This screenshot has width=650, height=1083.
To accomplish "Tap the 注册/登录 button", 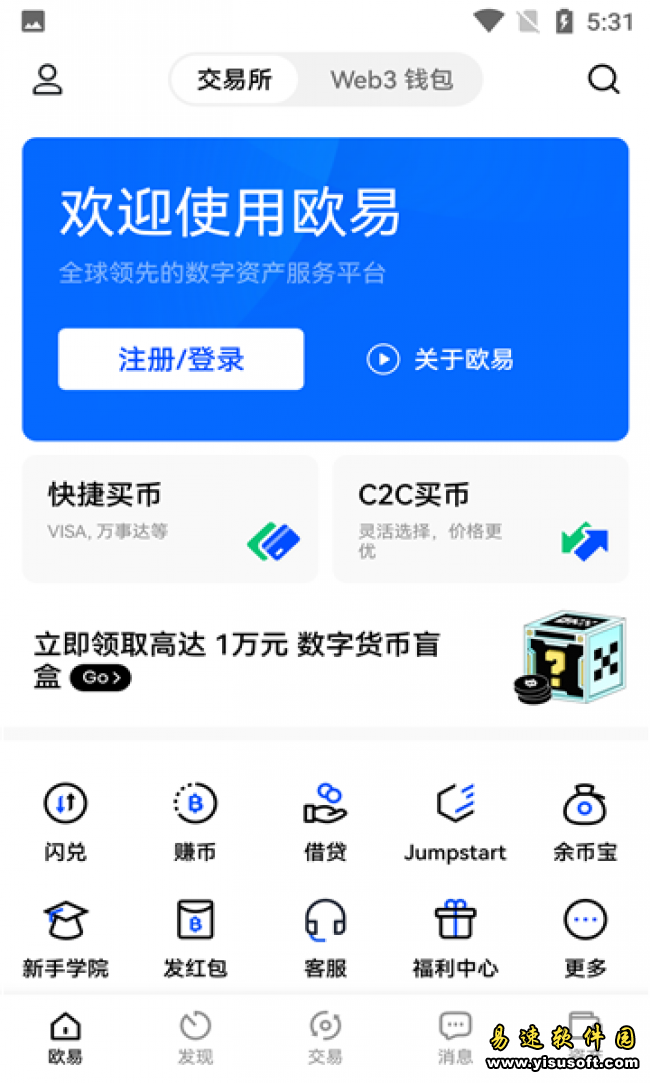I will [x=181, y=359].
